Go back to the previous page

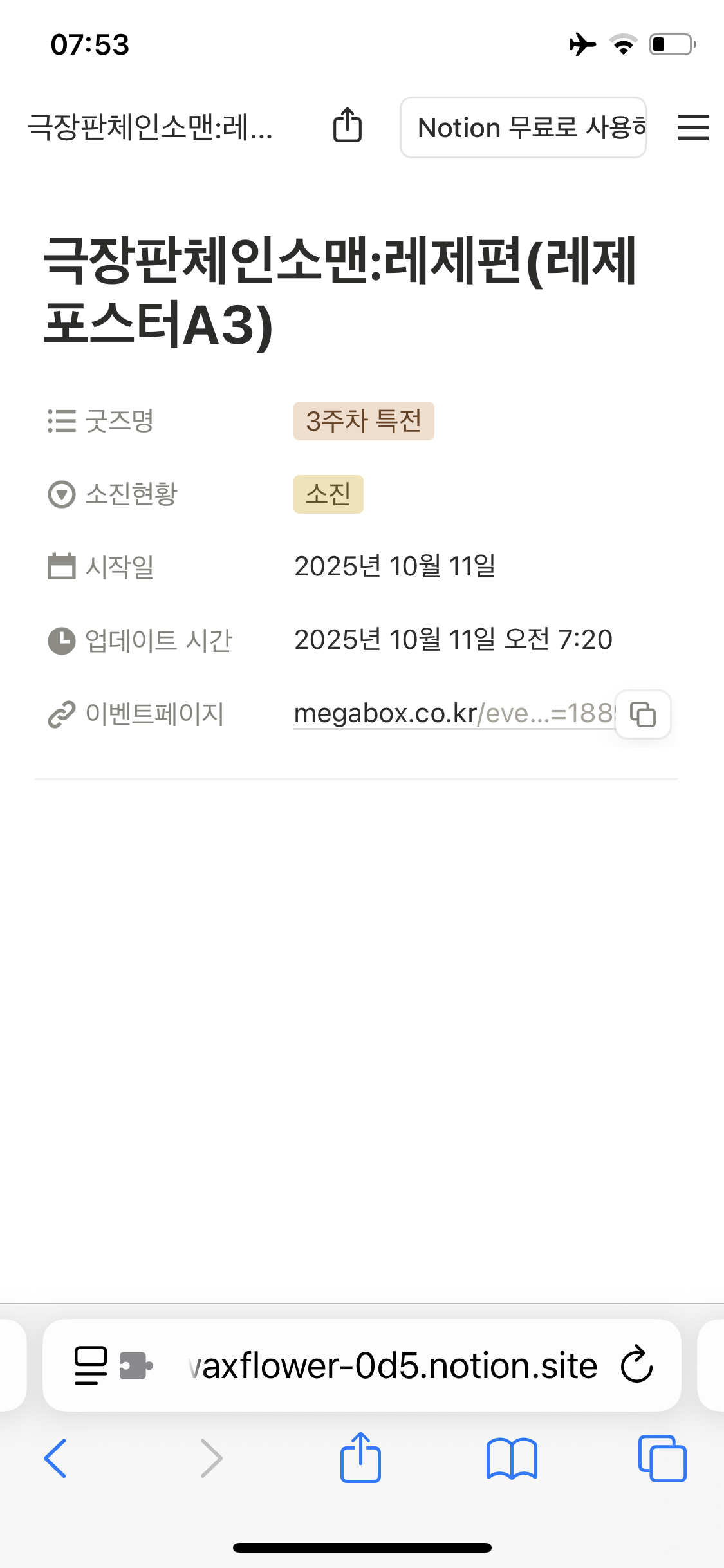[x=55, y=1458]
